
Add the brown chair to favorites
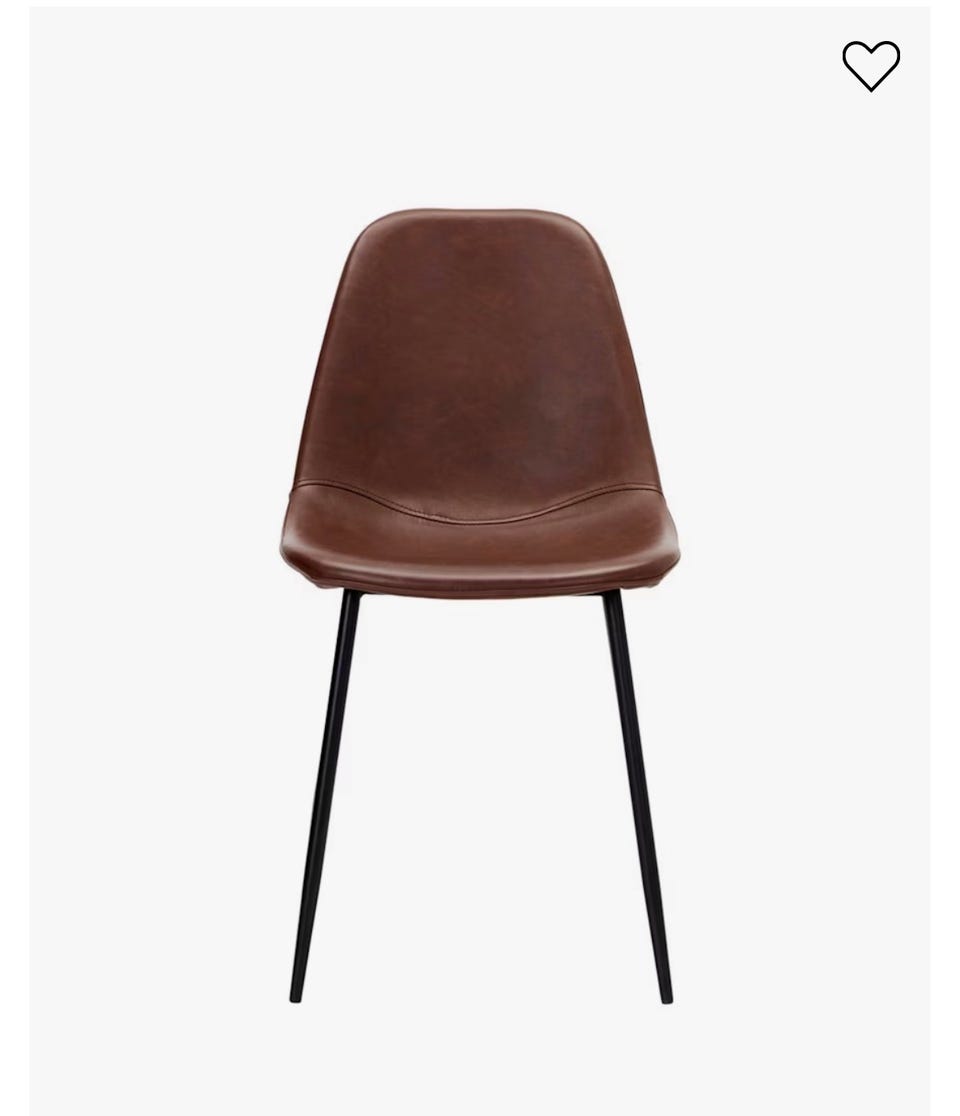[x=870, y=66]
